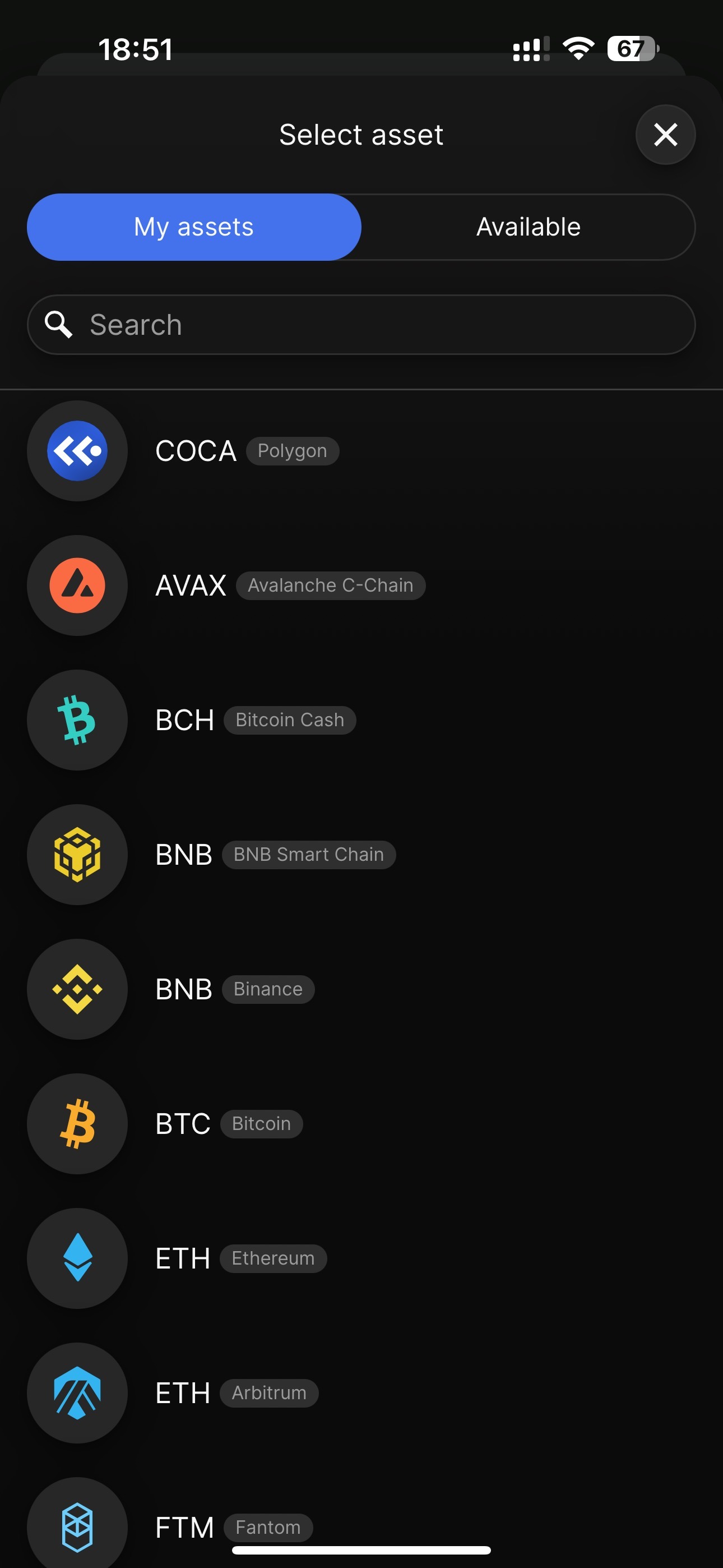
Task: Switch to the Available tab
Action: click(x=527, y=227)
